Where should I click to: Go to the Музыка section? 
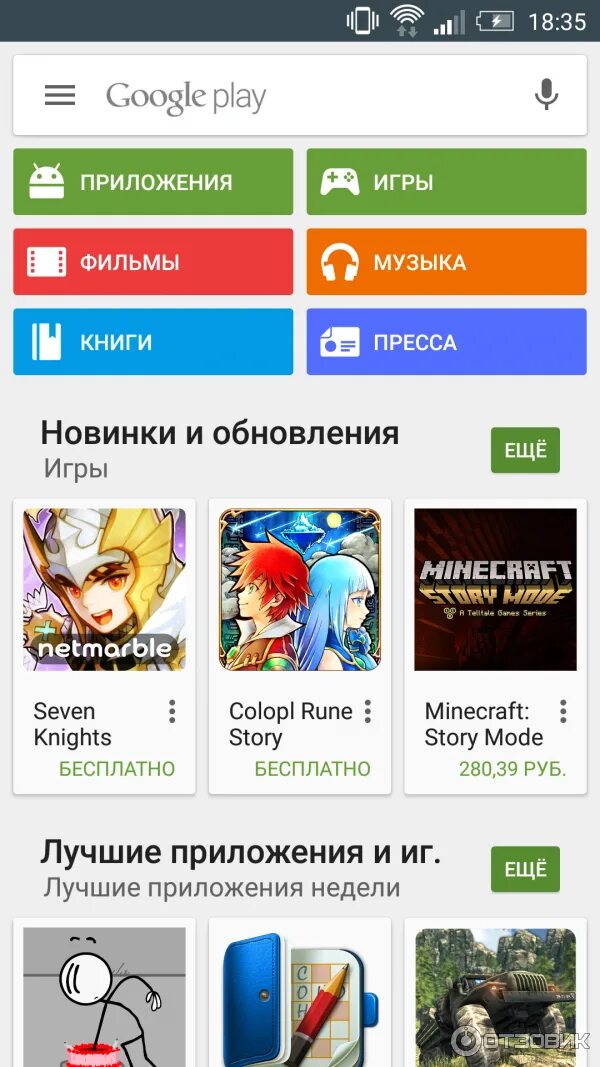[x=446, y=262]
